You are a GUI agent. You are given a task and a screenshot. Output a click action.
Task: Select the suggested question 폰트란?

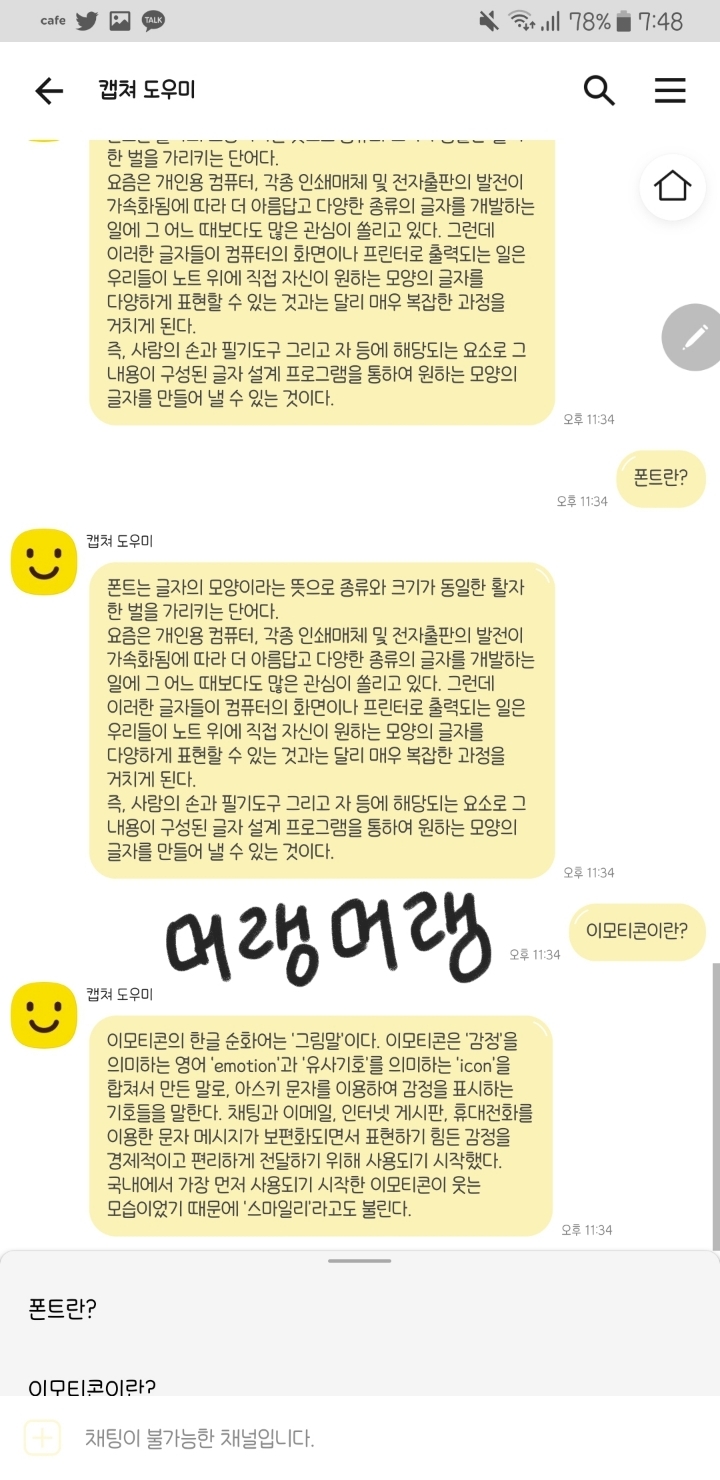click(62, 1309)
